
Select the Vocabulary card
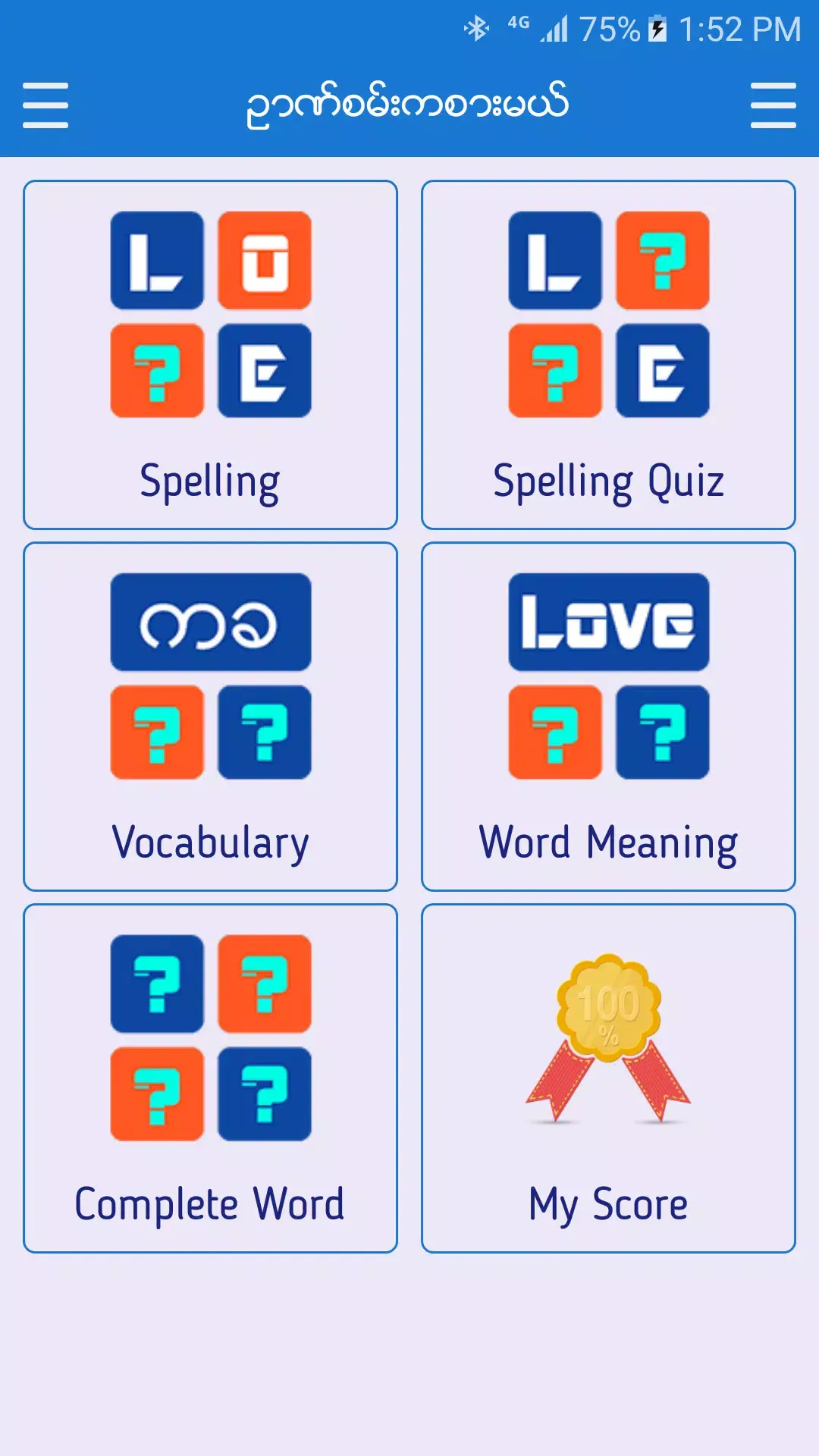pos(210,717)
